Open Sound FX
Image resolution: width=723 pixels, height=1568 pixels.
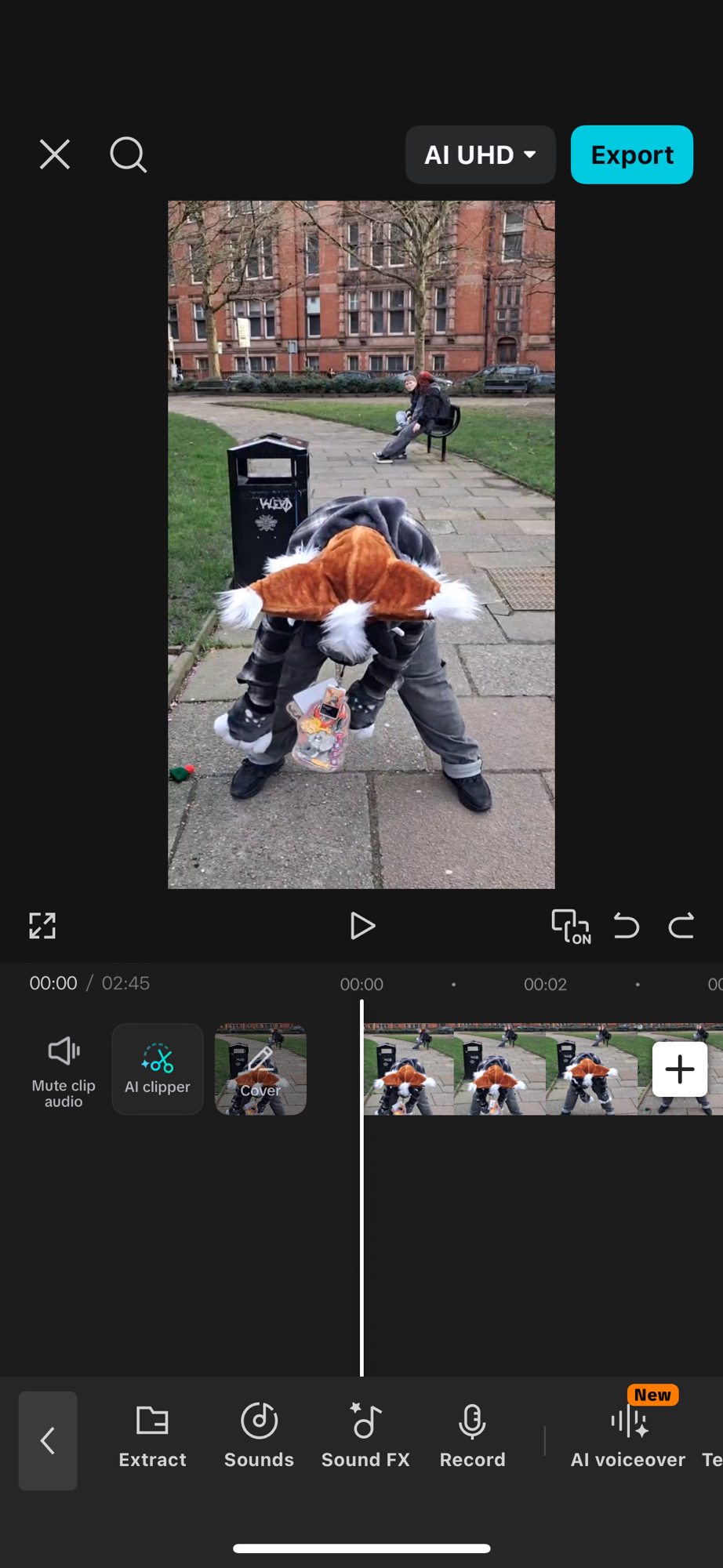365,1436
